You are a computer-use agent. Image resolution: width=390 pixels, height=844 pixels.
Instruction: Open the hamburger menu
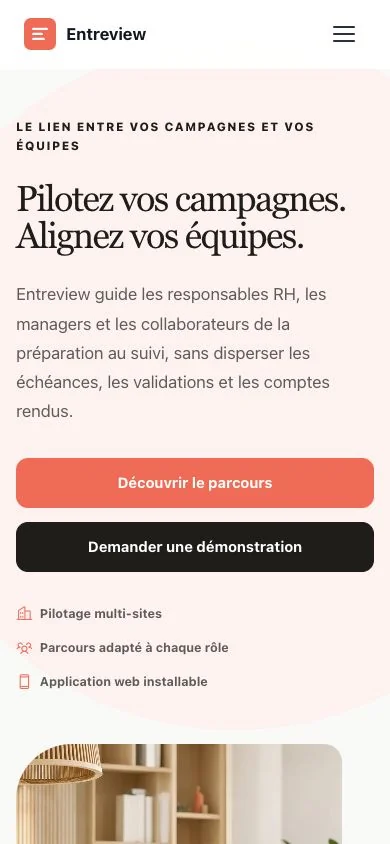point(344,34)
